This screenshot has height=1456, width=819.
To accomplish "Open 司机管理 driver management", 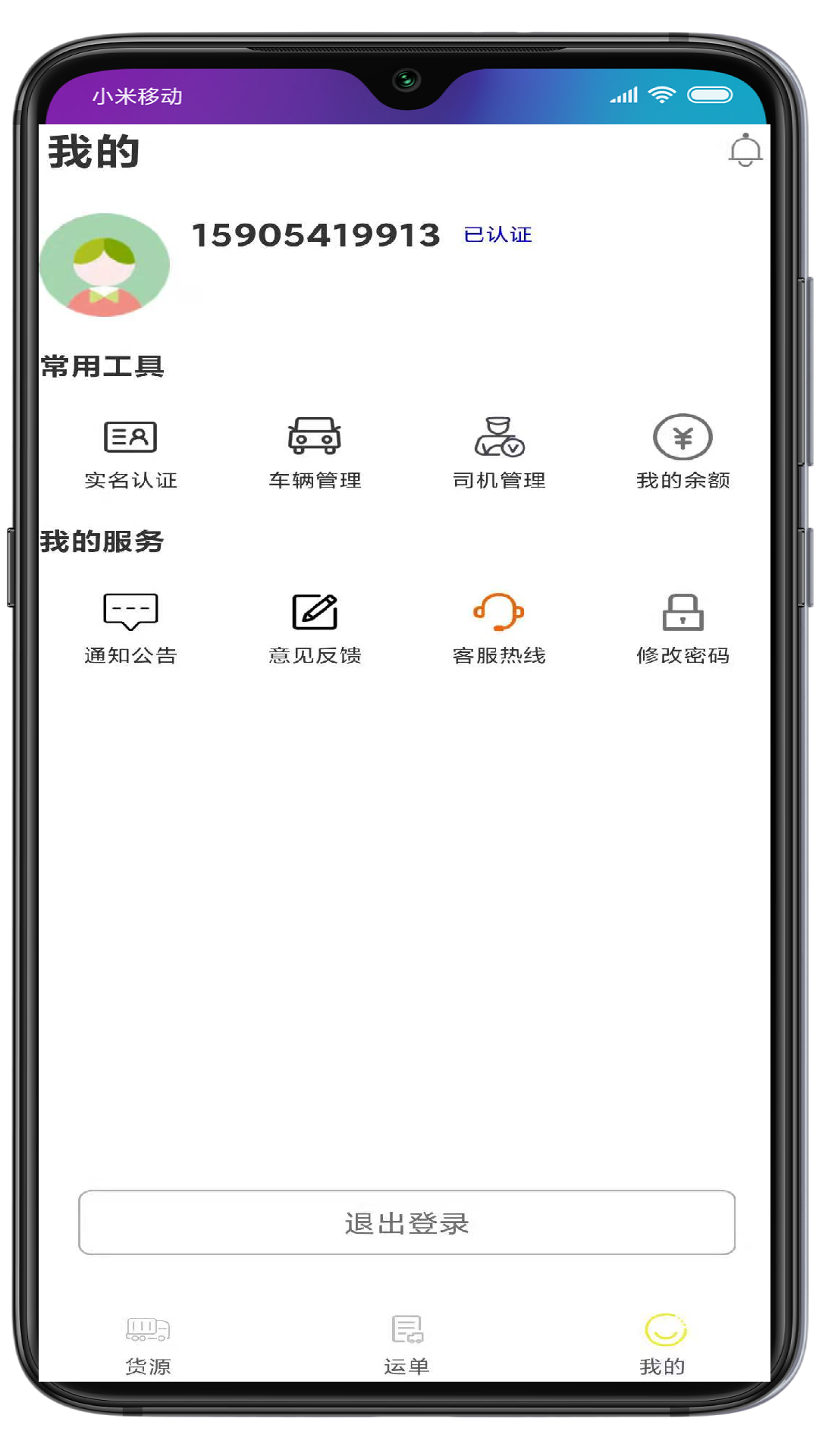I will (x=499, y=453).
